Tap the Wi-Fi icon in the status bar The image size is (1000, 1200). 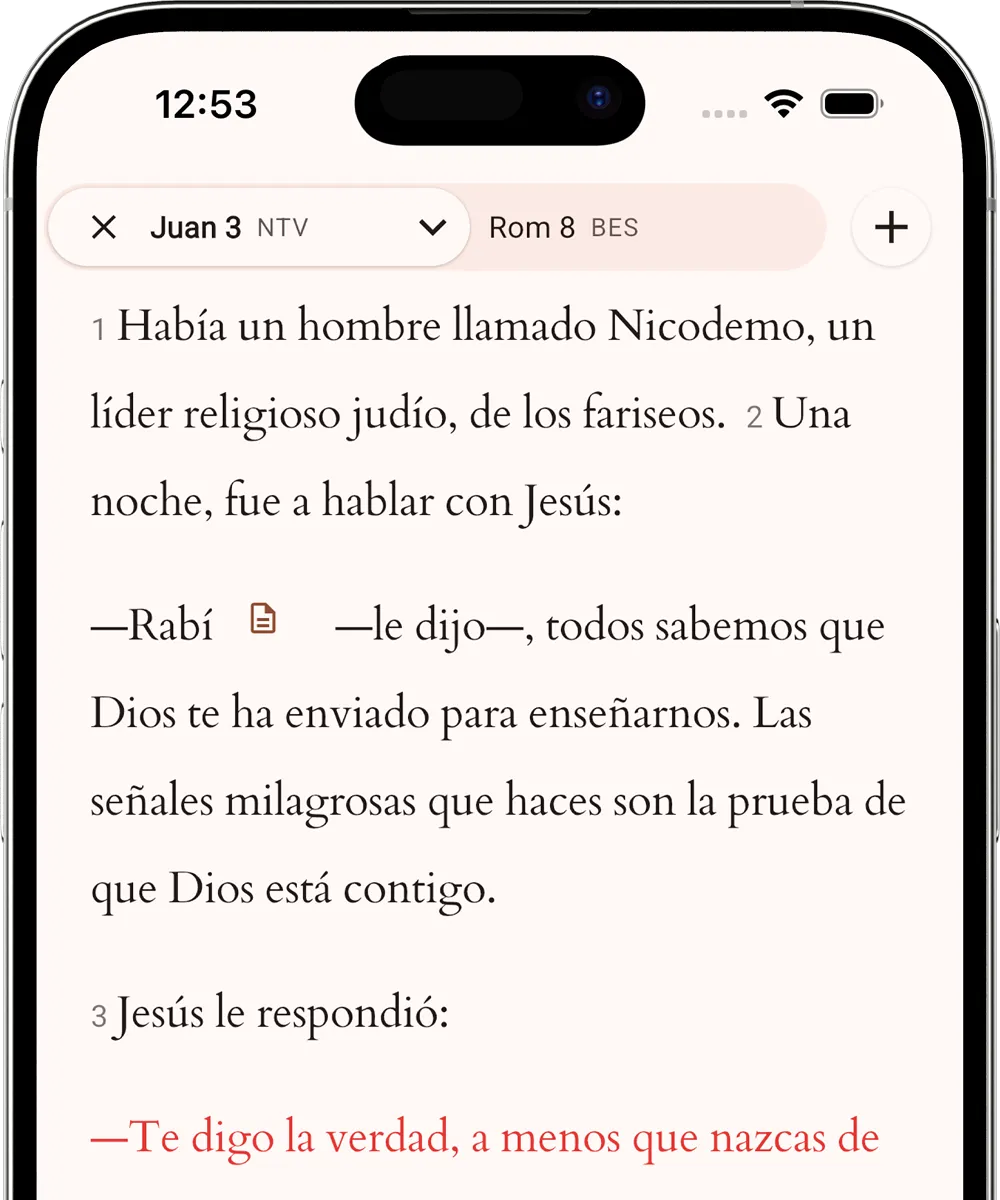(784, 102)
